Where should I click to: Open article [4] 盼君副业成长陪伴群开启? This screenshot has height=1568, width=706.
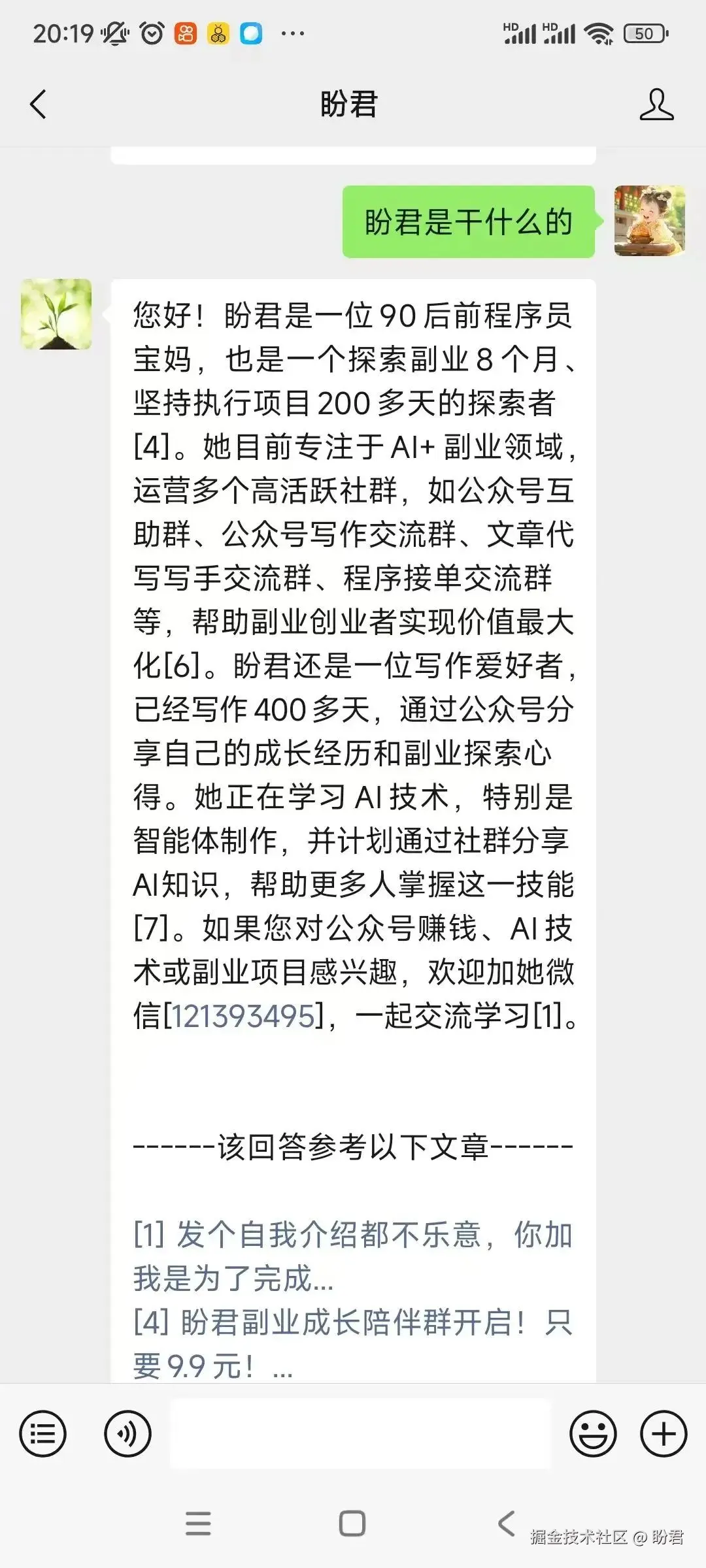tap(352, 1343)
